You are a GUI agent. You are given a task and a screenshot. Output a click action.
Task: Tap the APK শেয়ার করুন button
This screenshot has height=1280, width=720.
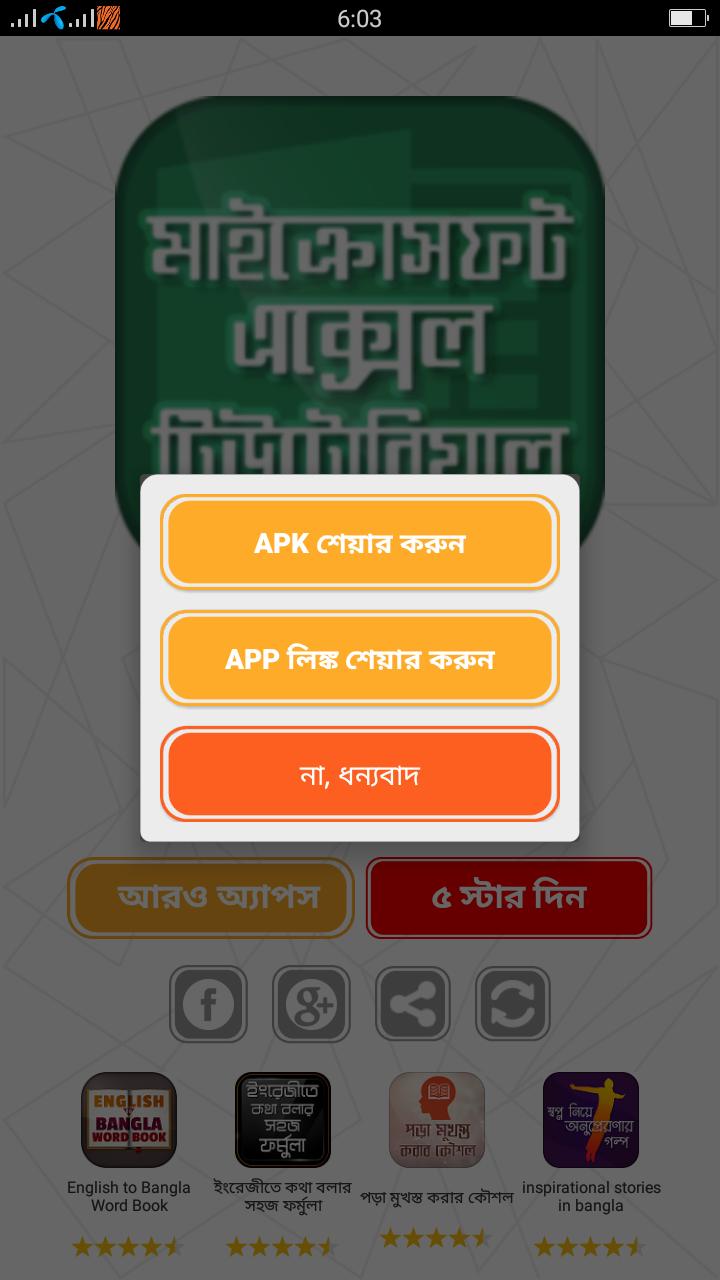360,543
